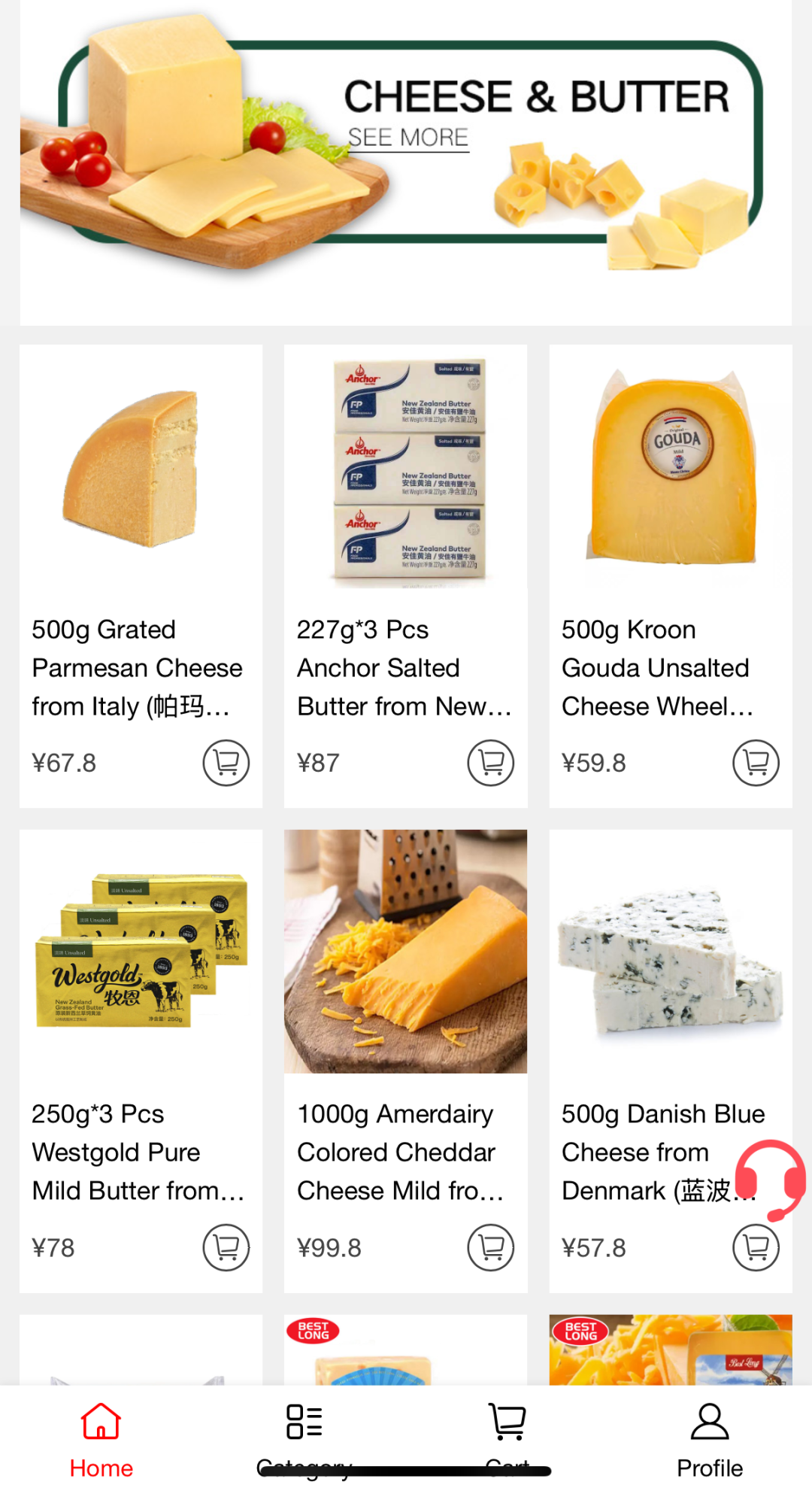
Task: Add Amerdairy Colored Cheddar to cart
Action: (x=490, y=1248)
